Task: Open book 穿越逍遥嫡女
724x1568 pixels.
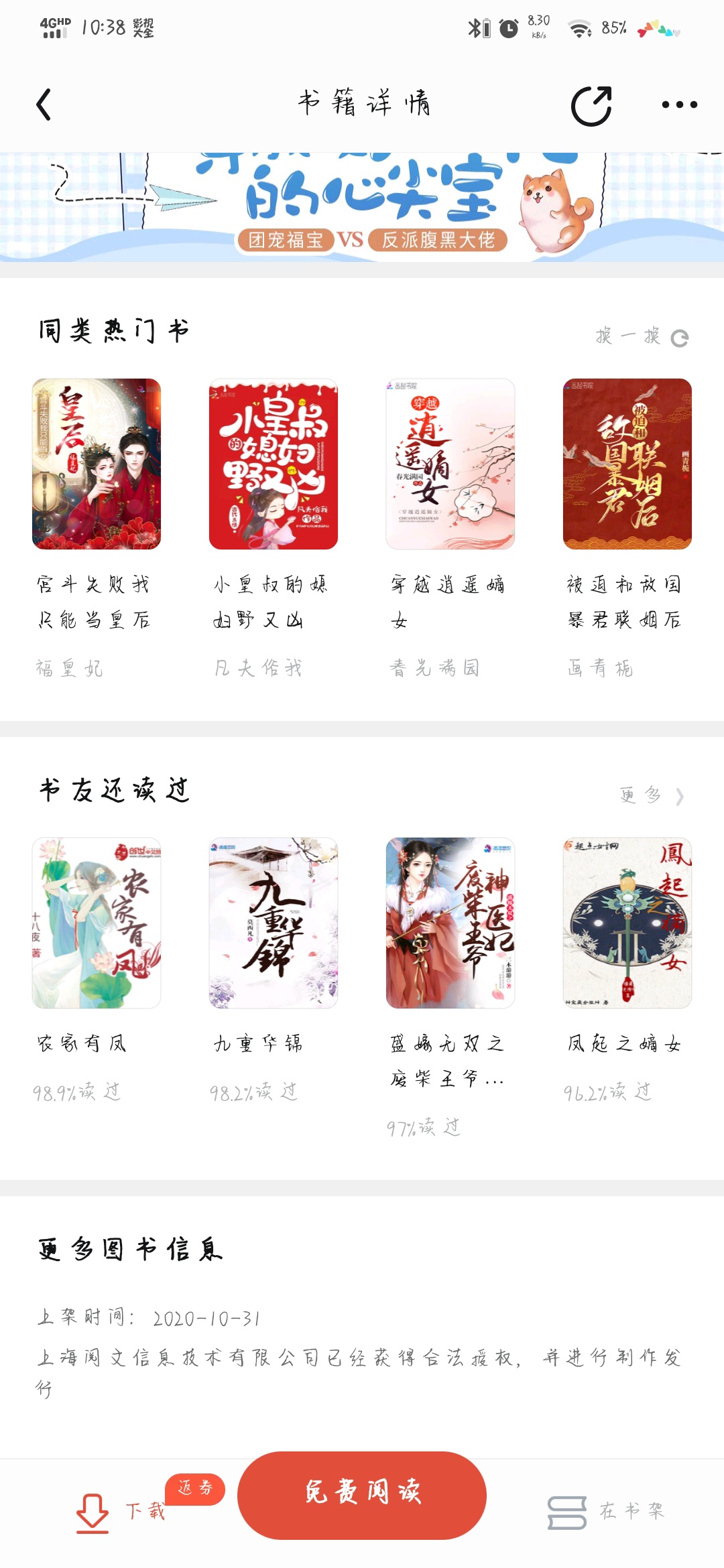Action: [x=450, y=464]
